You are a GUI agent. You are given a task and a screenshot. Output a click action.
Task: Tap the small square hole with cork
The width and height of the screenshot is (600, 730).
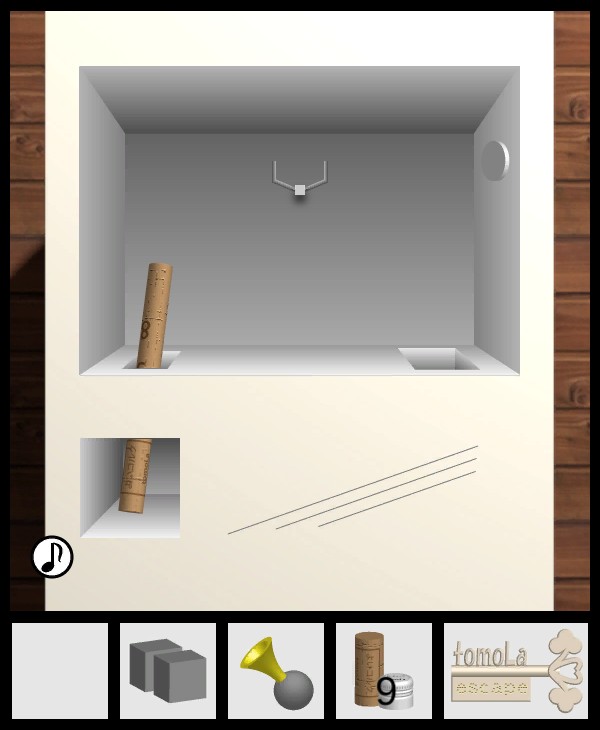(x=130, y=488)
